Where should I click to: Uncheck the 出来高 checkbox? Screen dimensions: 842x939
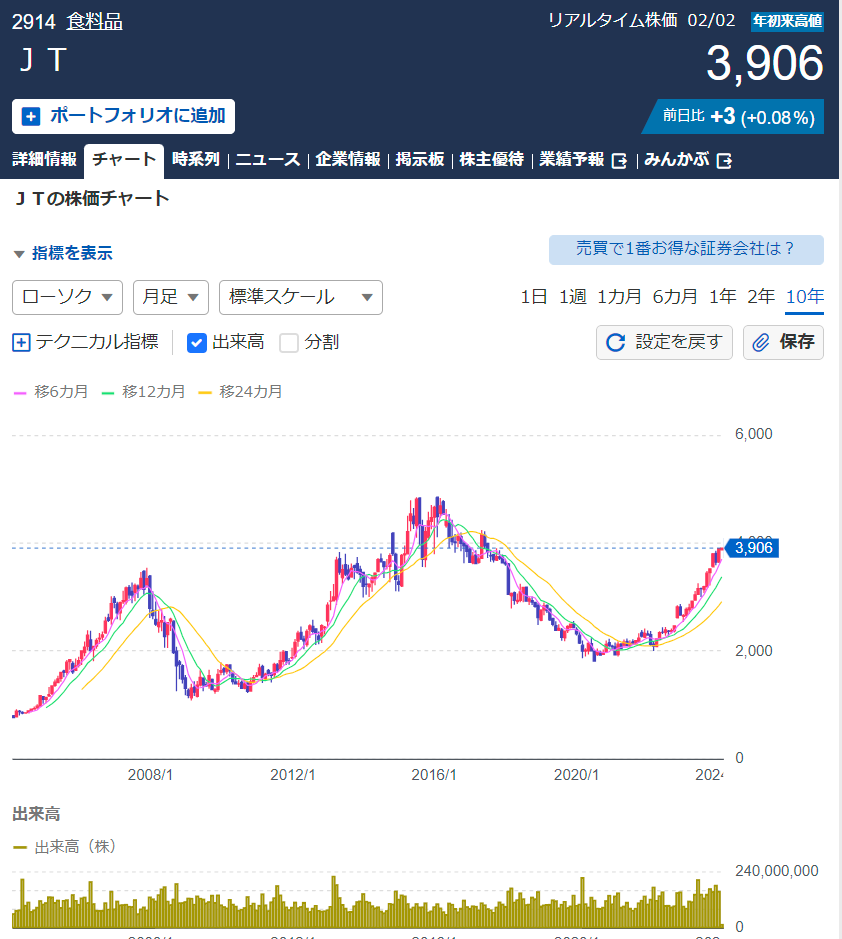[195, 342]
